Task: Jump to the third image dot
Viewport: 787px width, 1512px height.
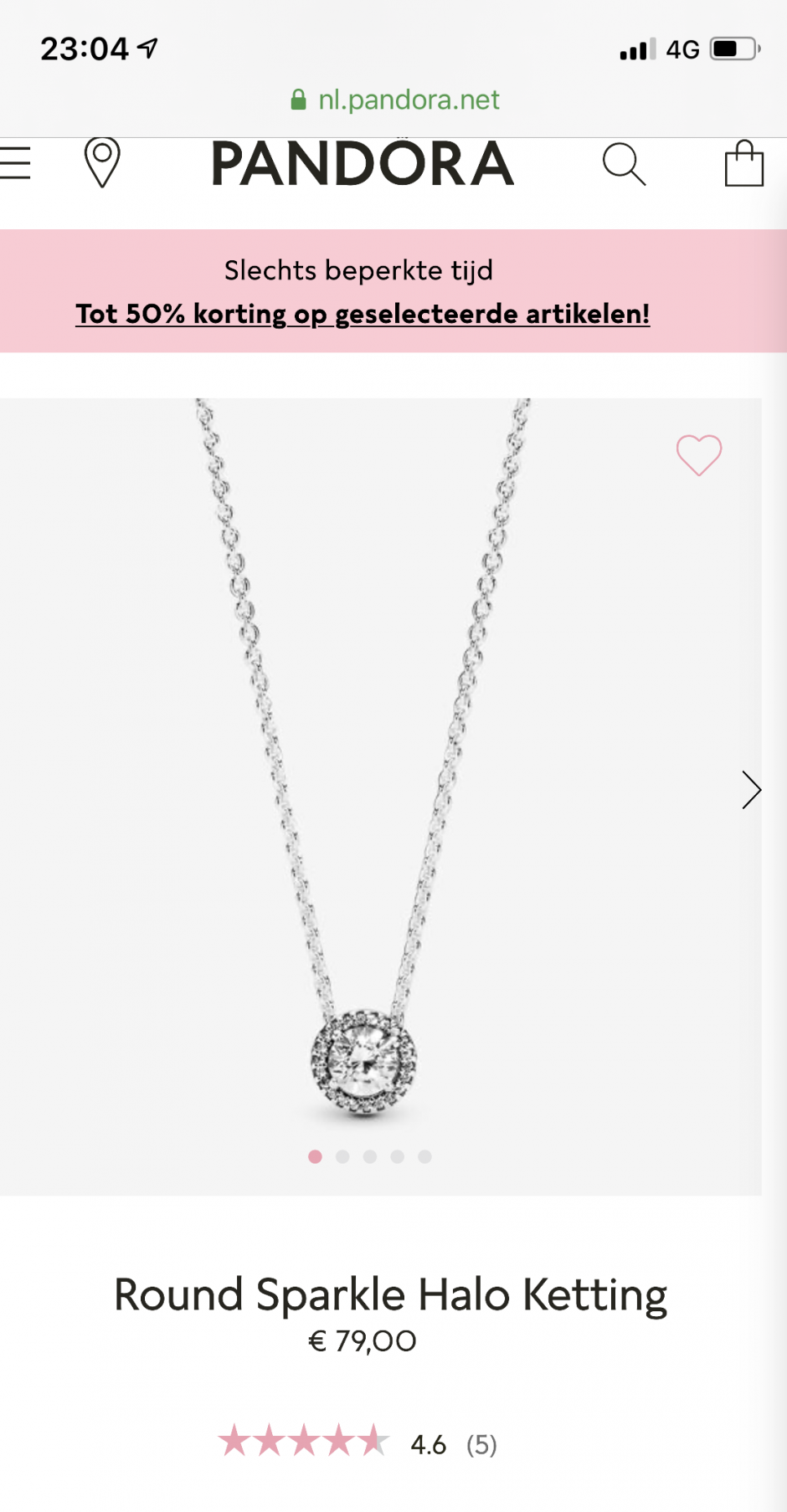Action: [x=370, y=1156]
